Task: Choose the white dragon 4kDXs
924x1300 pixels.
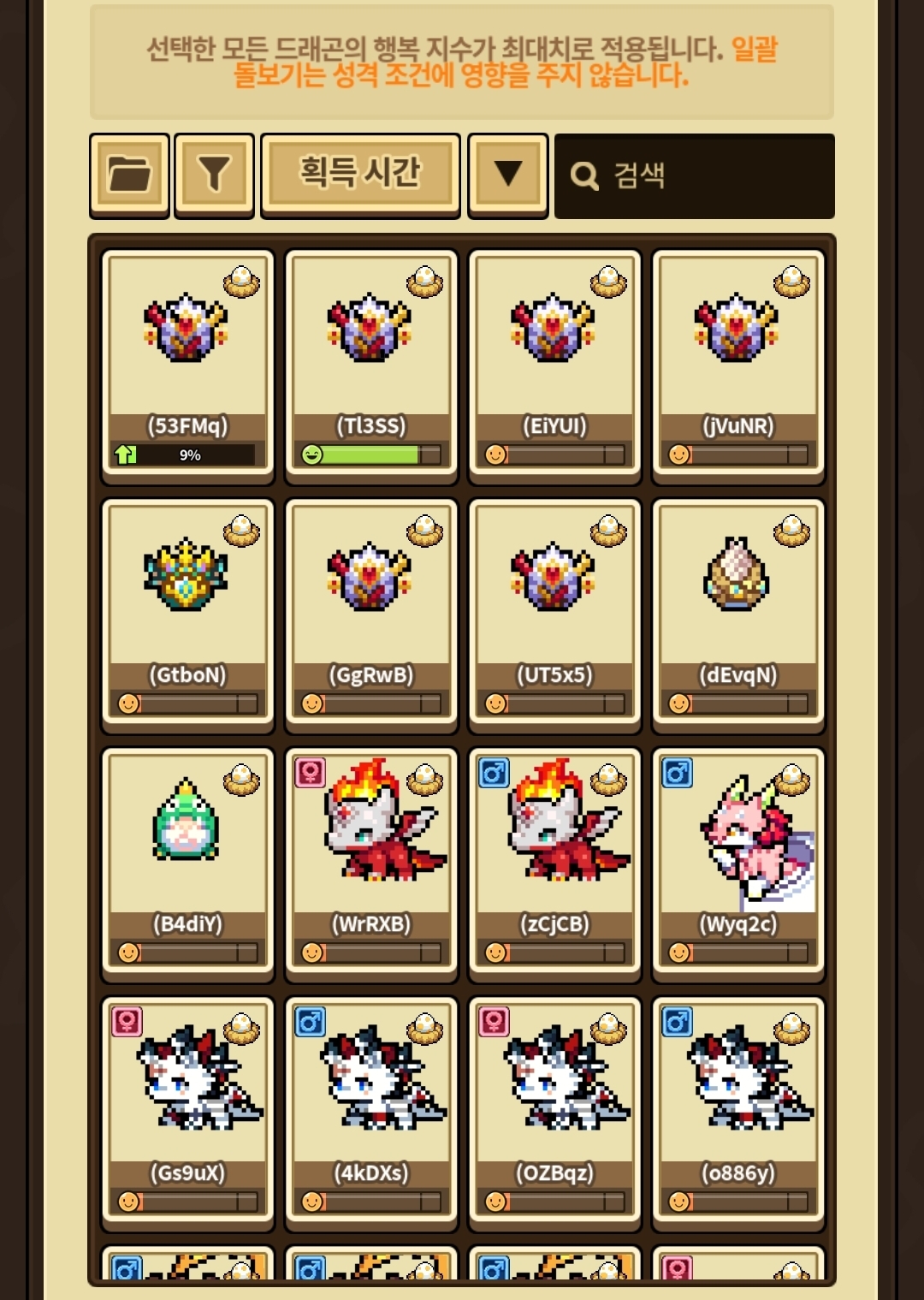Action: [371, 1110]
